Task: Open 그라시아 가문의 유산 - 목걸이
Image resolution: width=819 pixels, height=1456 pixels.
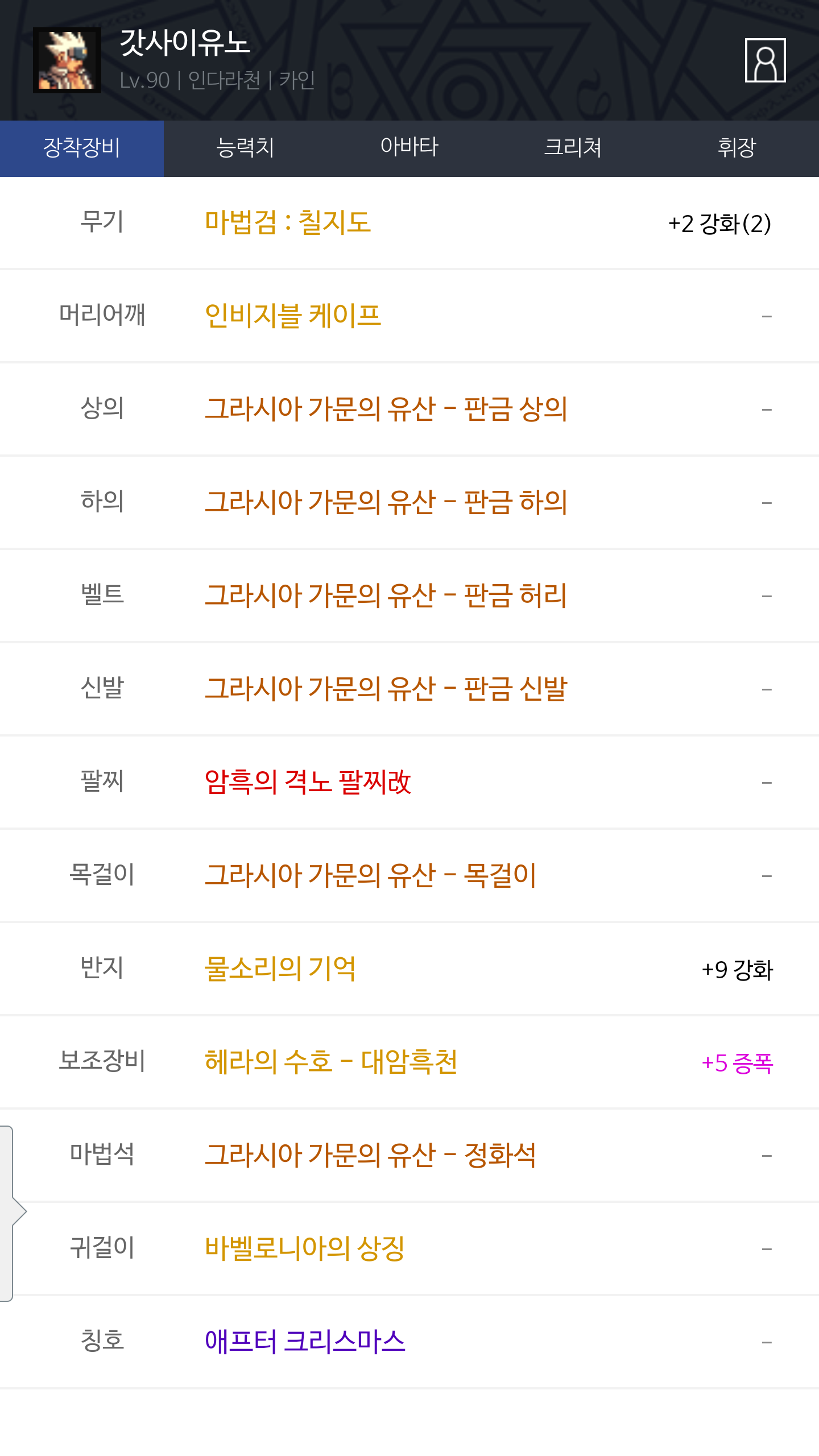Action: tap(370, 875)
